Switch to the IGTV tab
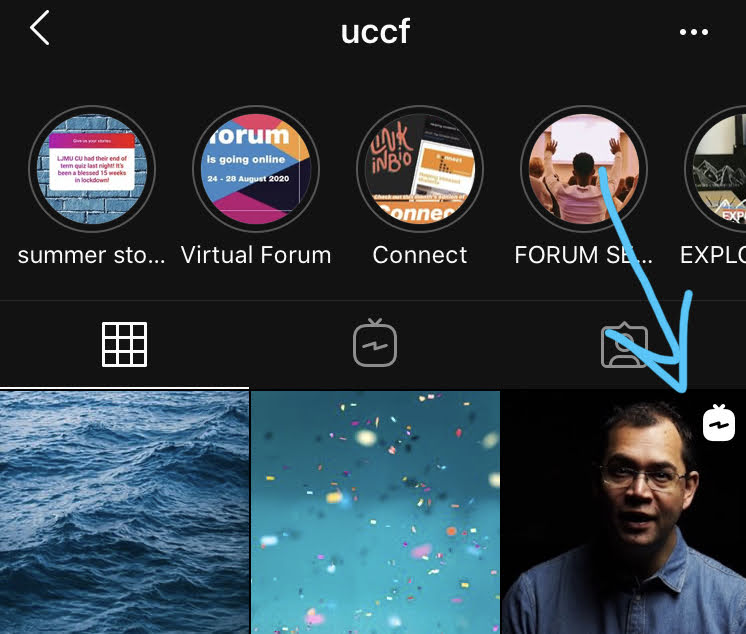 (x=375, y=344)
